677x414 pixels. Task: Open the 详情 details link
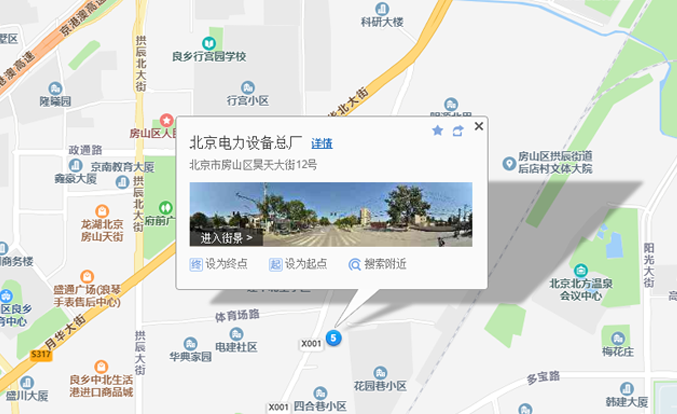pyautogui.click(x=321, y=144)
